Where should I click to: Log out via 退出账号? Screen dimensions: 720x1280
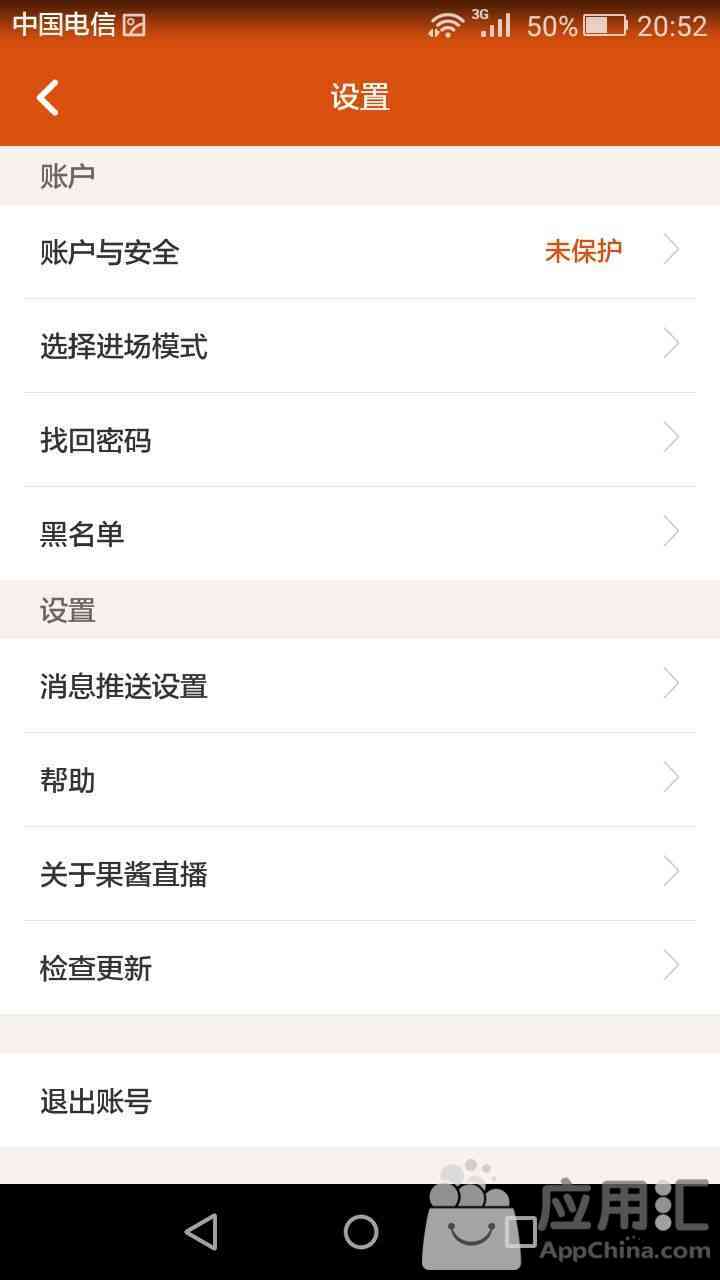click(360, 1100)
